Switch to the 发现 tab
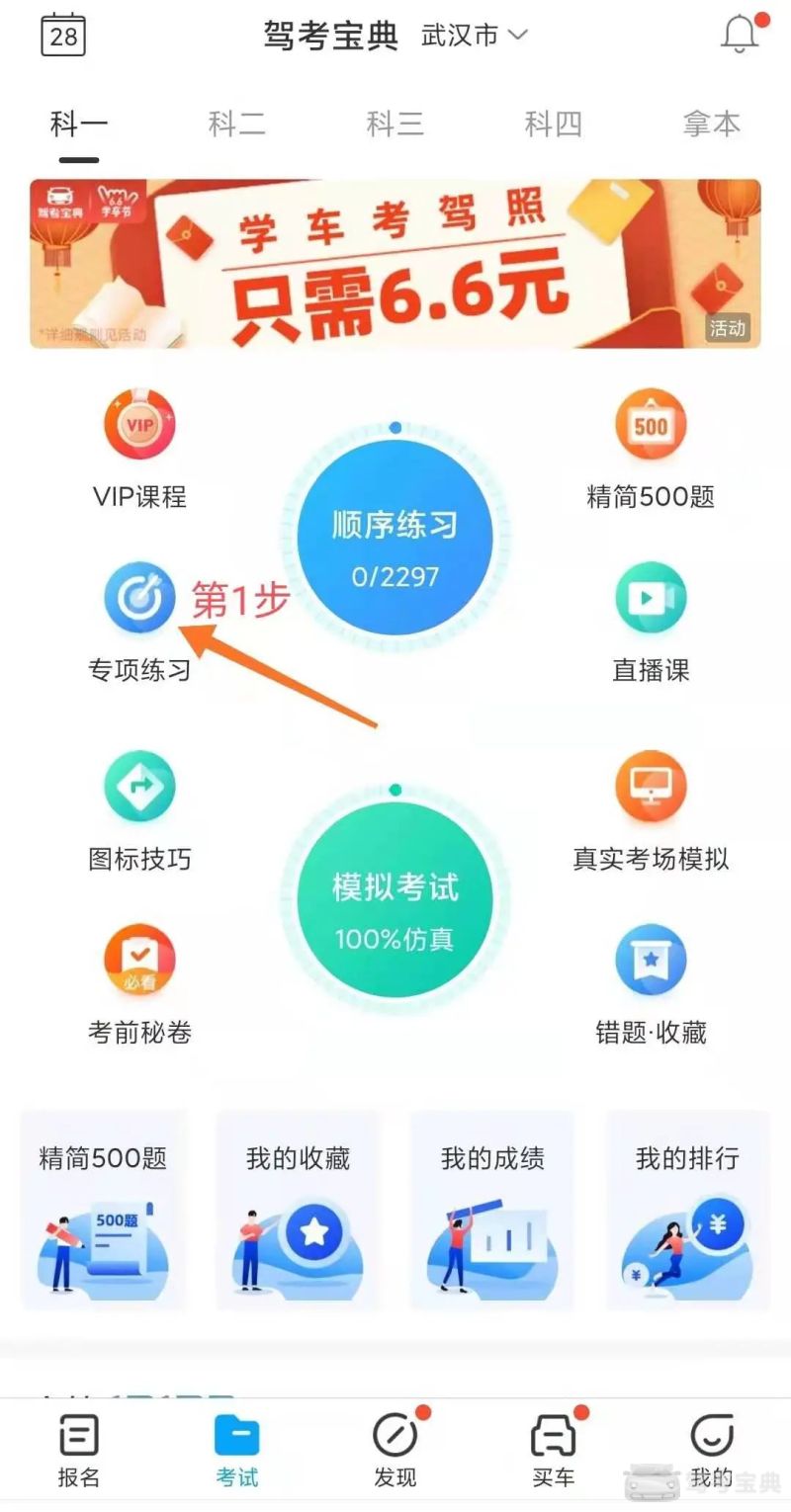The image size is (791, 1512). click(395, 1451)
